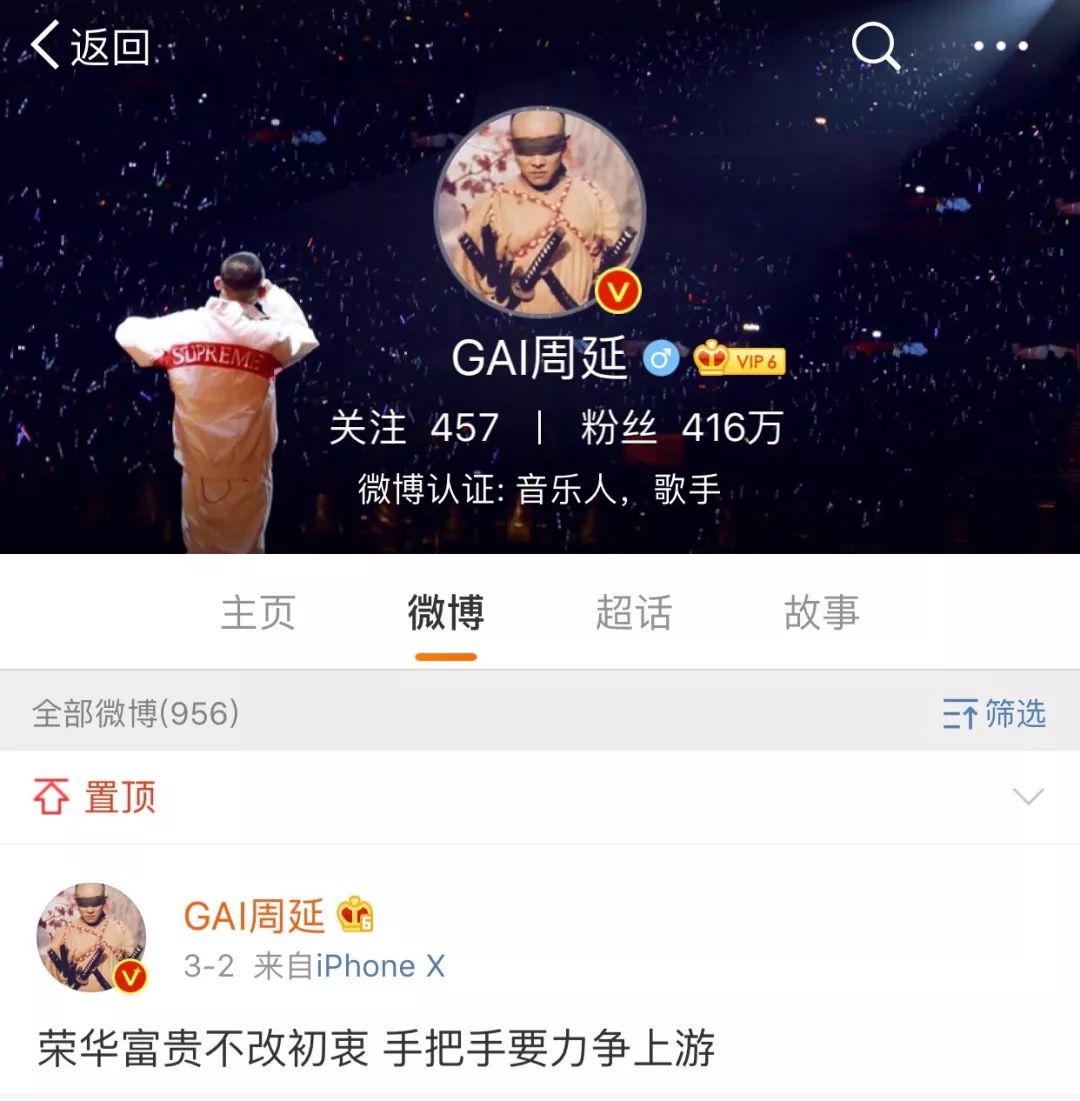Image resolution: width=1080 pixels, height=1101 pixels.
Task: Open the 关注 457 following list
Action: [414, 428]
